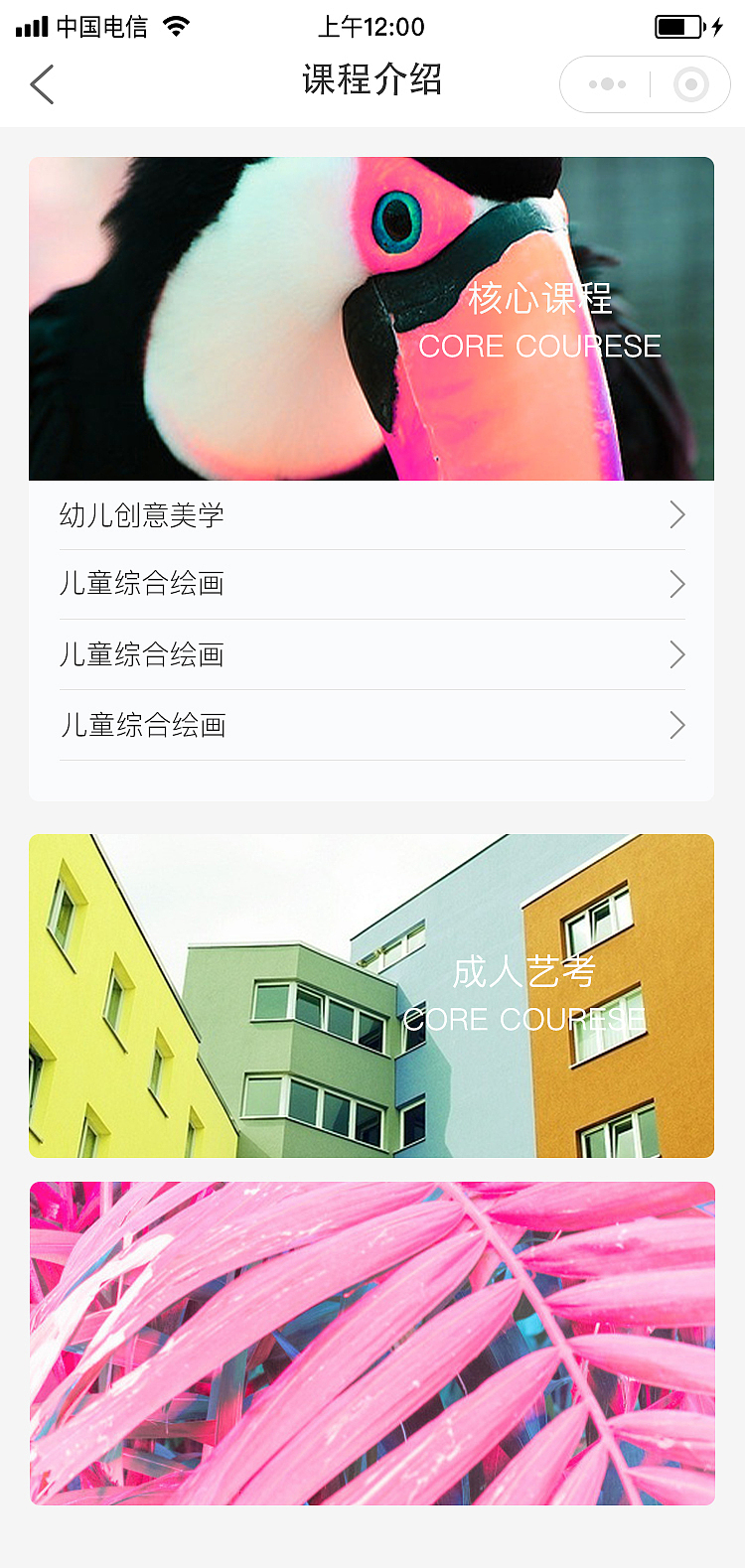The width and height of the screenshot is (745, 1568).
Task: Tap the cellular signal bars icon
Action: click(x=32, y=26)
